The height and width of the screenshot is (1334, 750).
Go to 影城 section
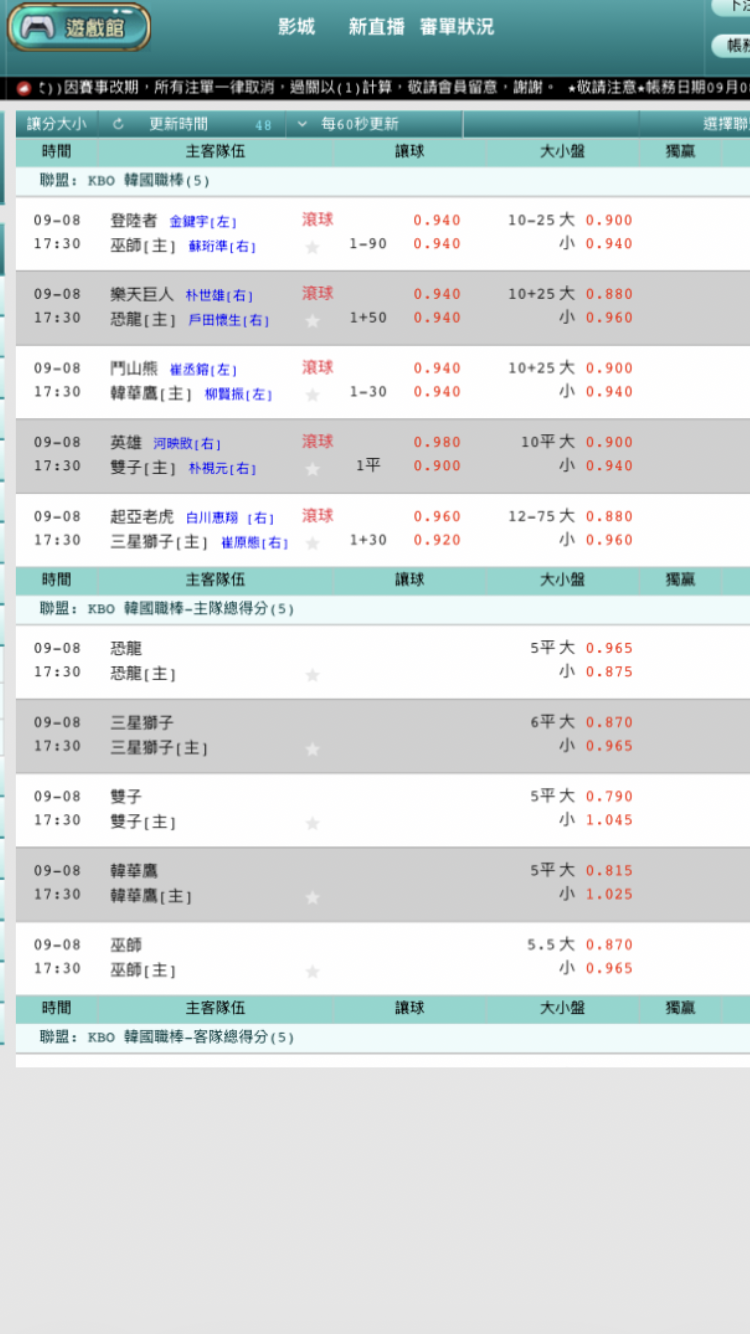297,27
